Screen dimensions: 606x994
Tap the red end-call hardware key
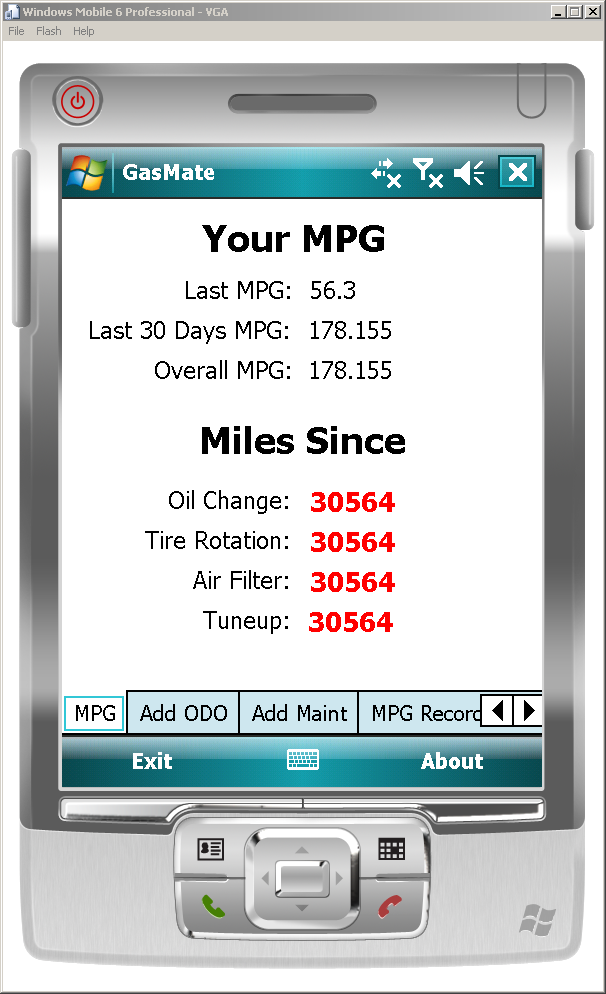coord(390,906)
